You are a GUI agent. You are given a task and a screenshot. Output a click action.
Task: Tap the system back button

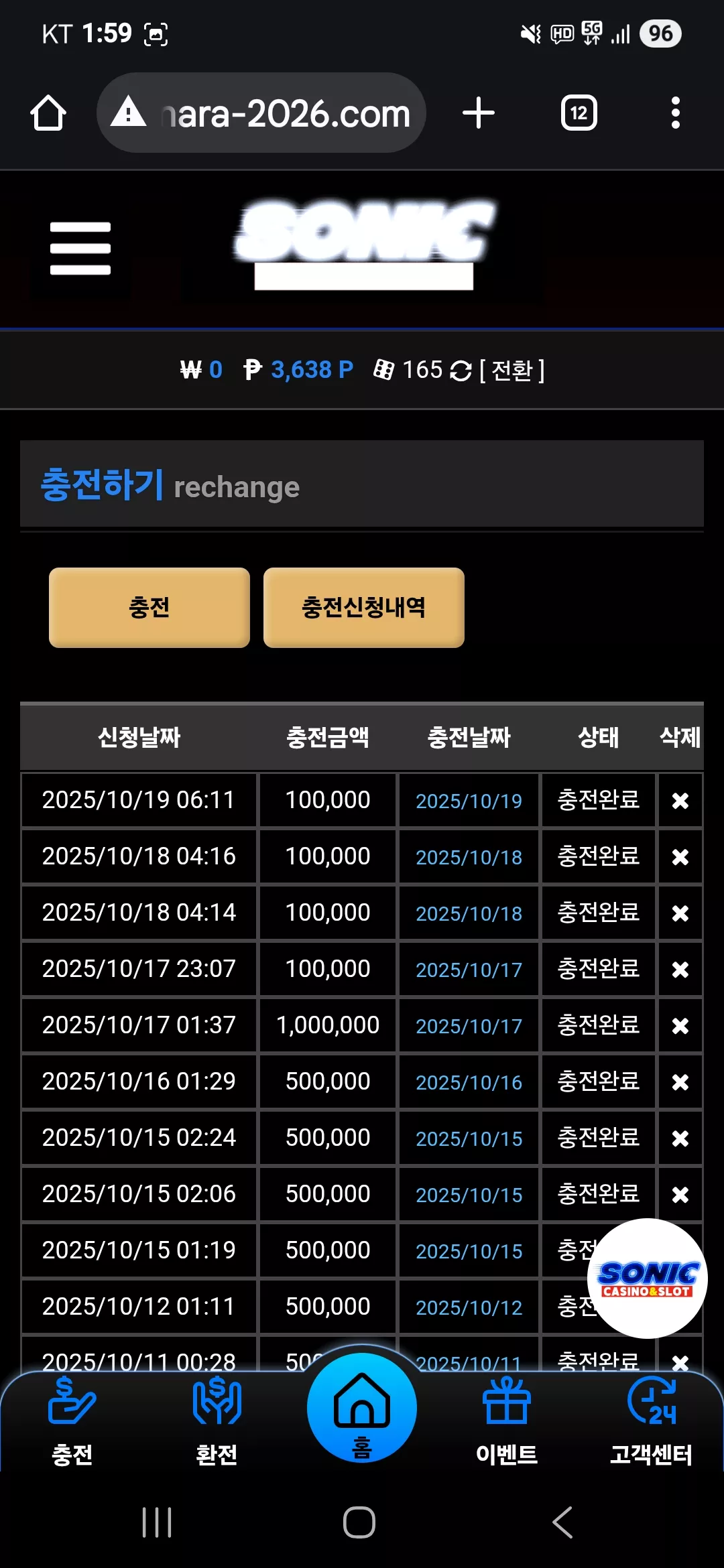(x=563, y=1522)
